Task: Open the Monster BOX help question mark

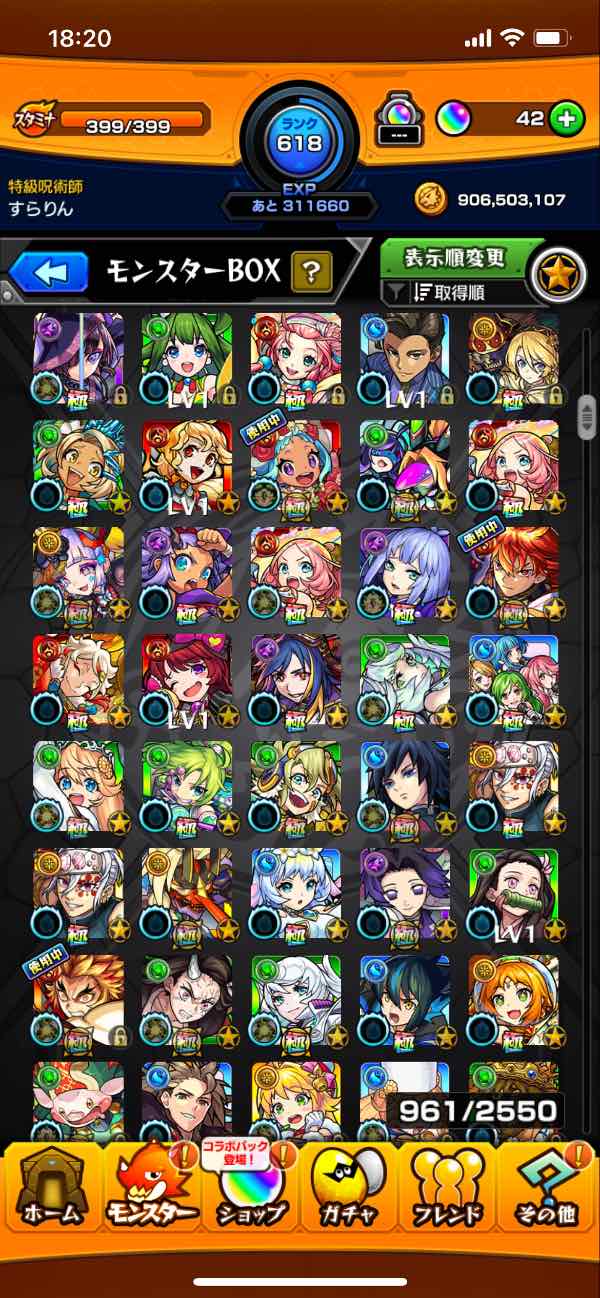Action: 311,271
